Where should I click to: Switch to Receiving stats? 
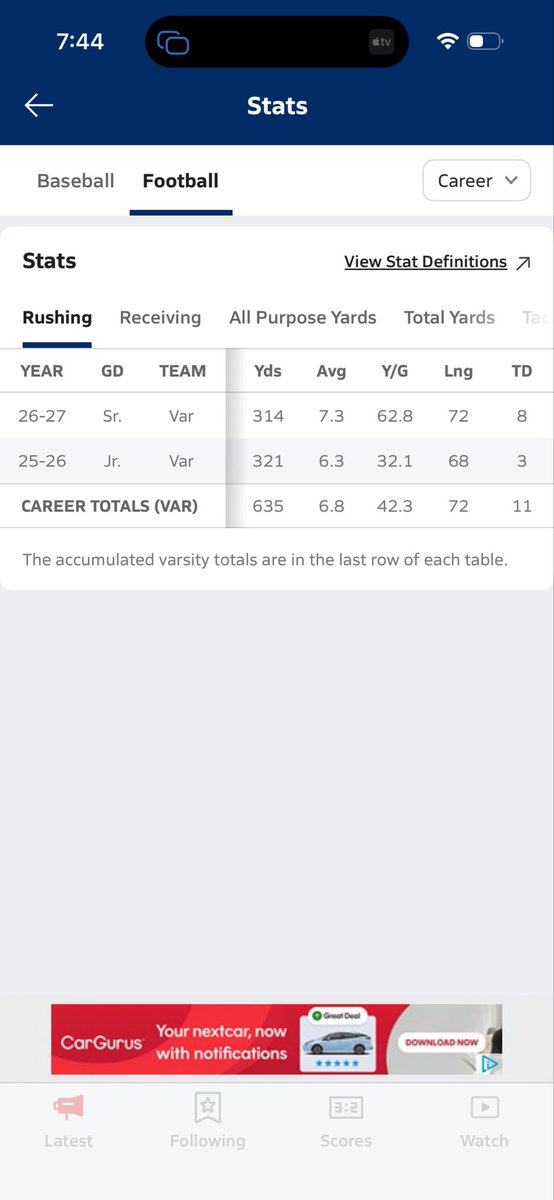(x=160, y=317)
